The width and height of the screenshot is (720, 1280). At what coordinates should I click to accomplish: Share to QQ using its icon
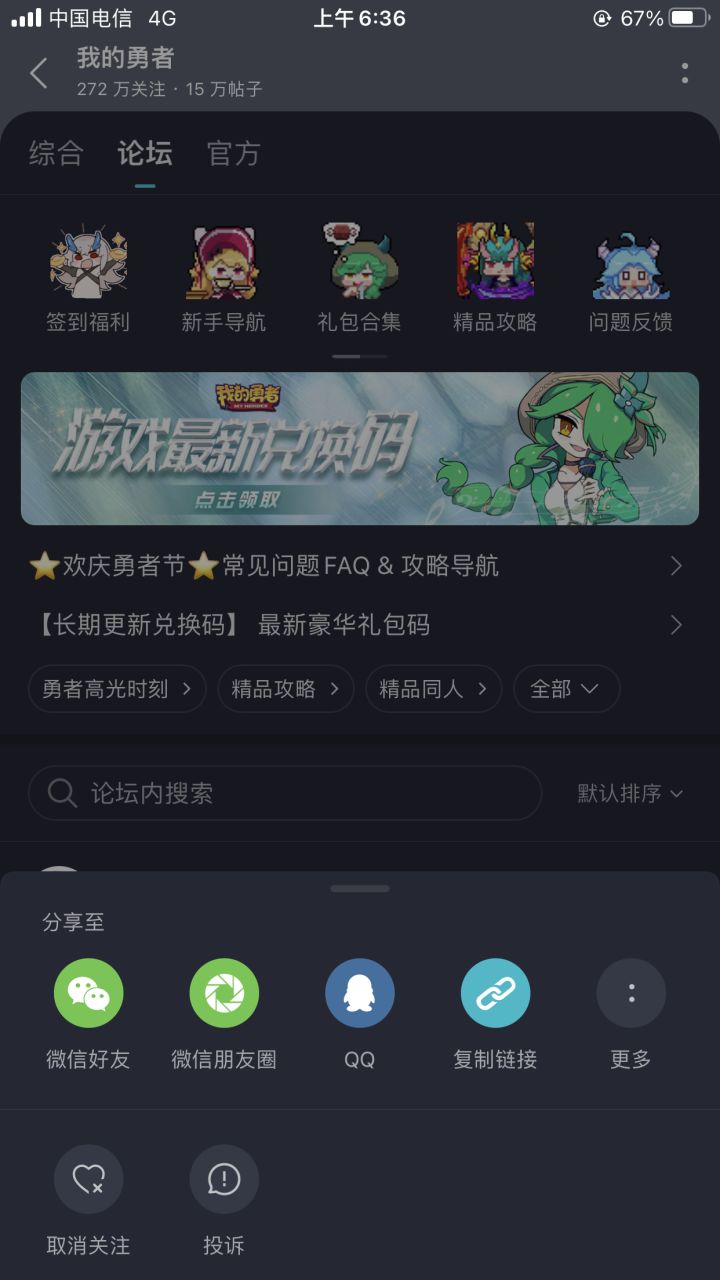pyautogui.click(x=360, y=993)
